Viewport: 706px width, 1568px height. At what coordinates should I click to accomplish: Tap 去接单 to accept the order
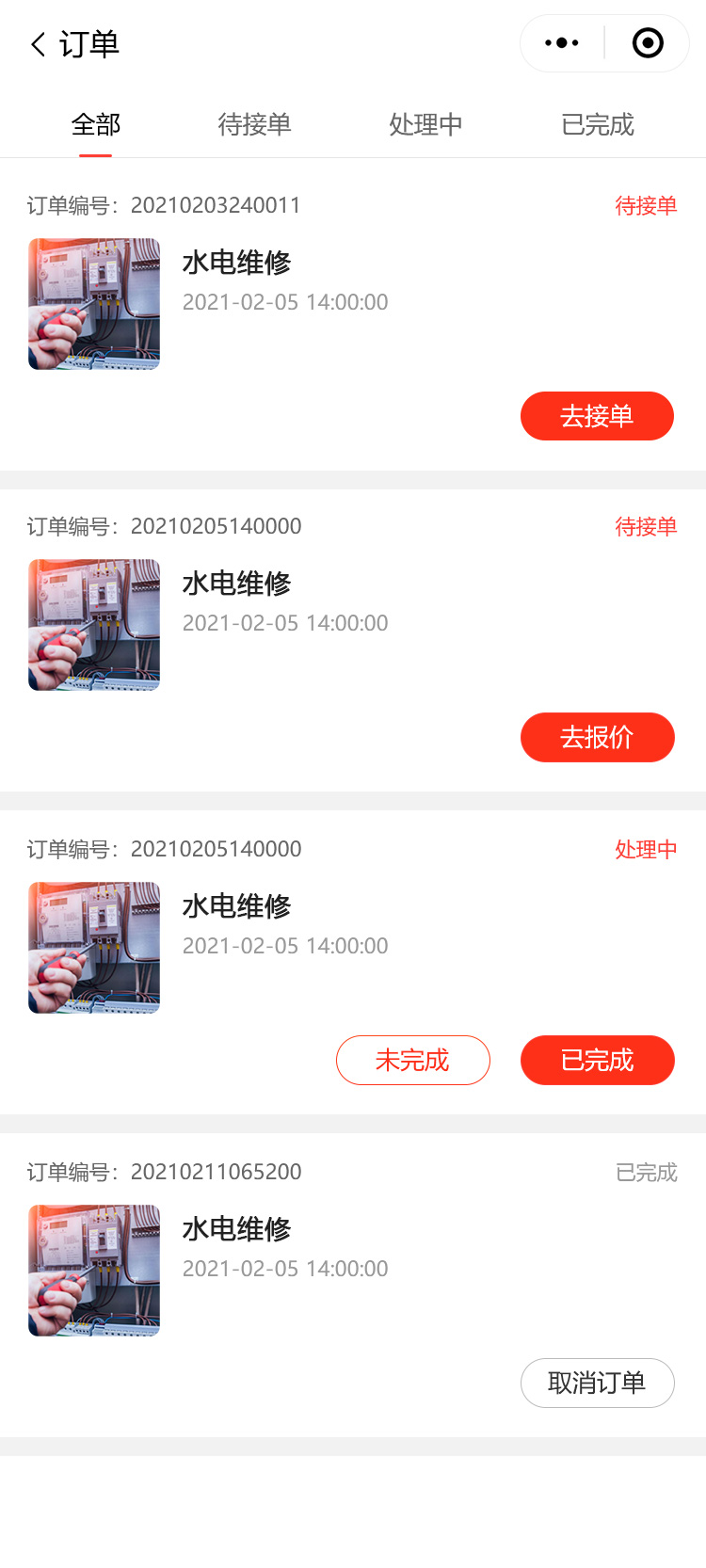[597, 416]
